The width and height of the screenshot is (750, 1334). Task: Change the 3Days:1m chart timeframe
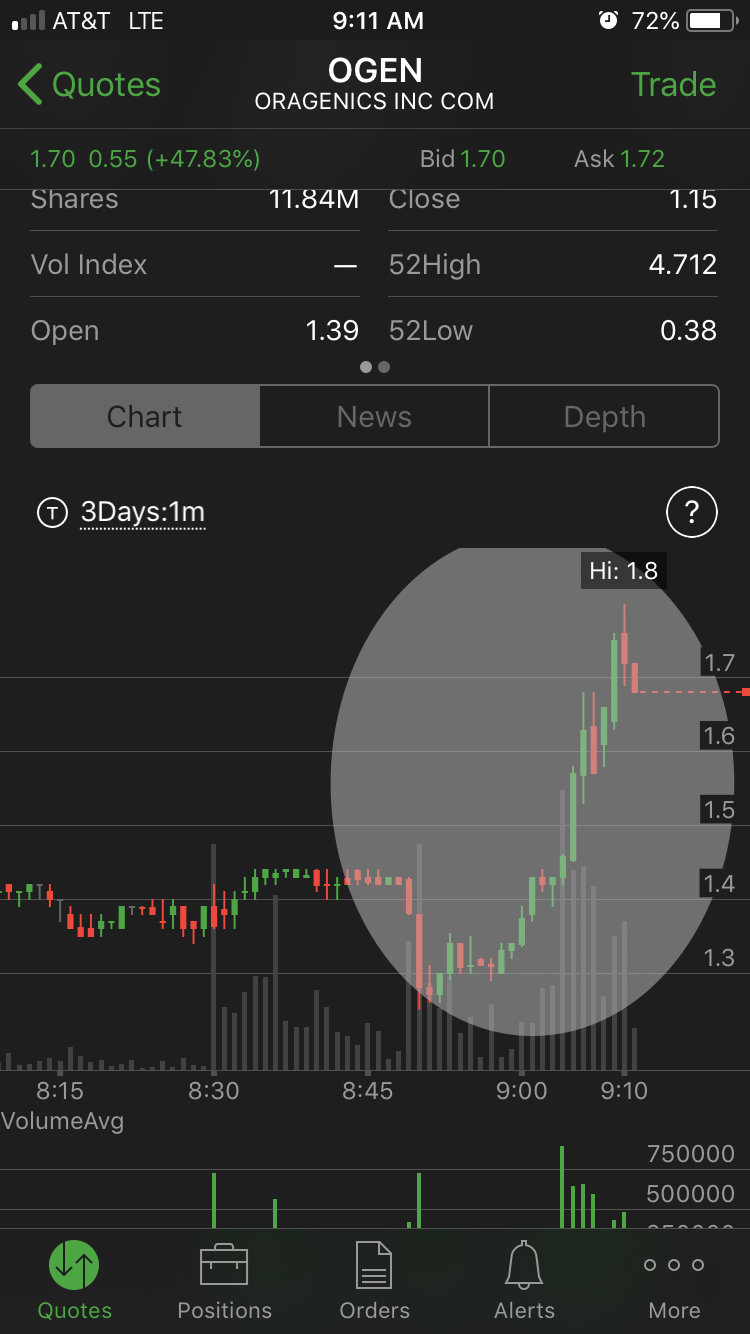pyautogui.click(x=141, y=513)
